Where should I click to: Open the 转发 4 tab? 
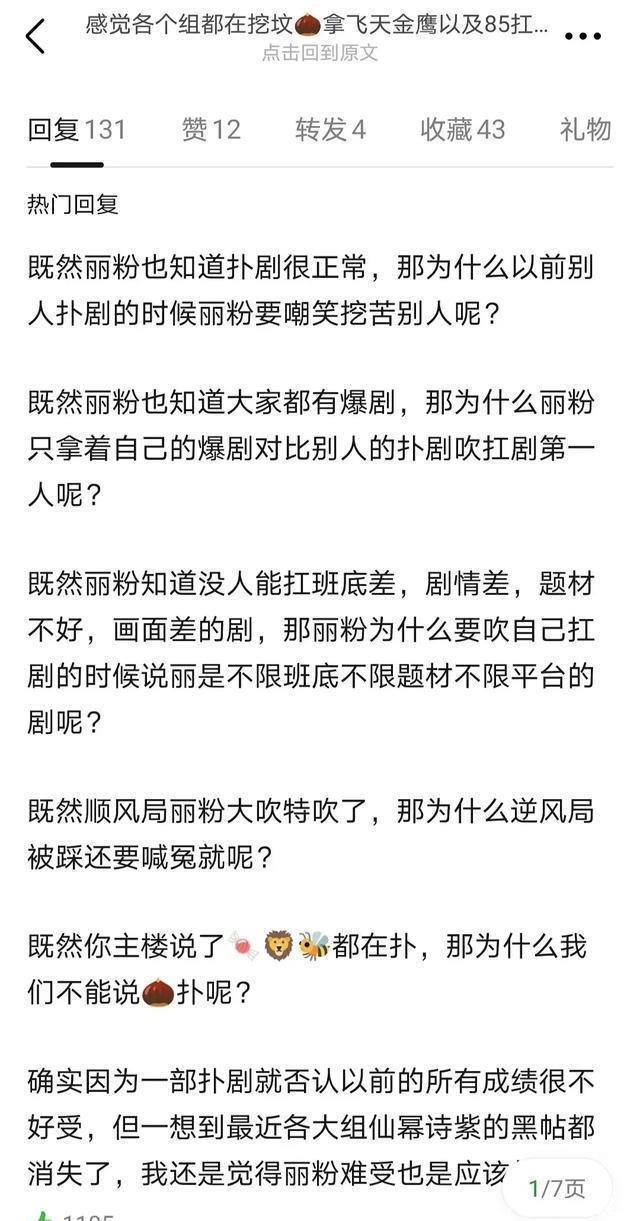click(x=330, y=129)
